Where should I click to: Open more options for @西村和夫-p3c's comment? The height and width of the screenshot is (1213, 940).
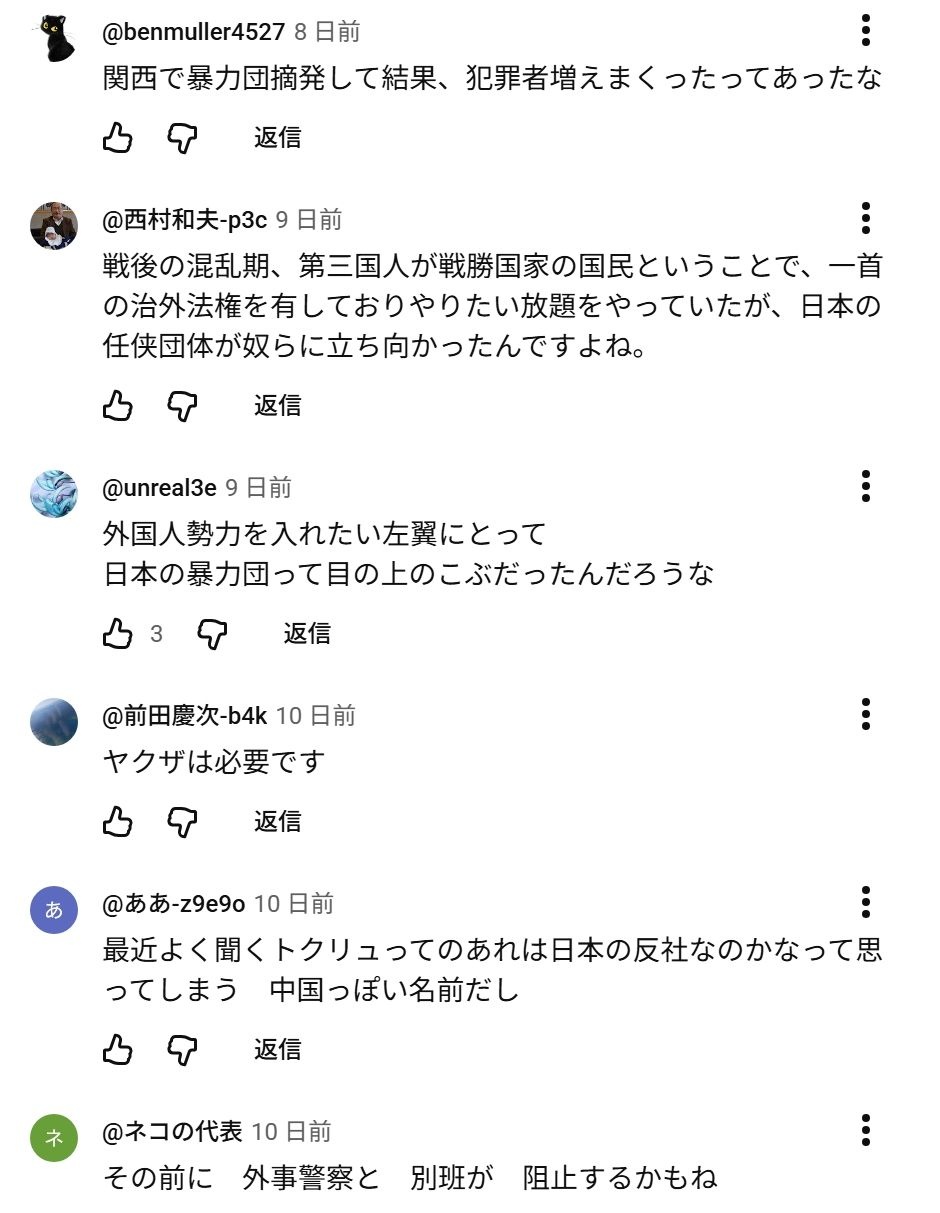pos(866,218)
